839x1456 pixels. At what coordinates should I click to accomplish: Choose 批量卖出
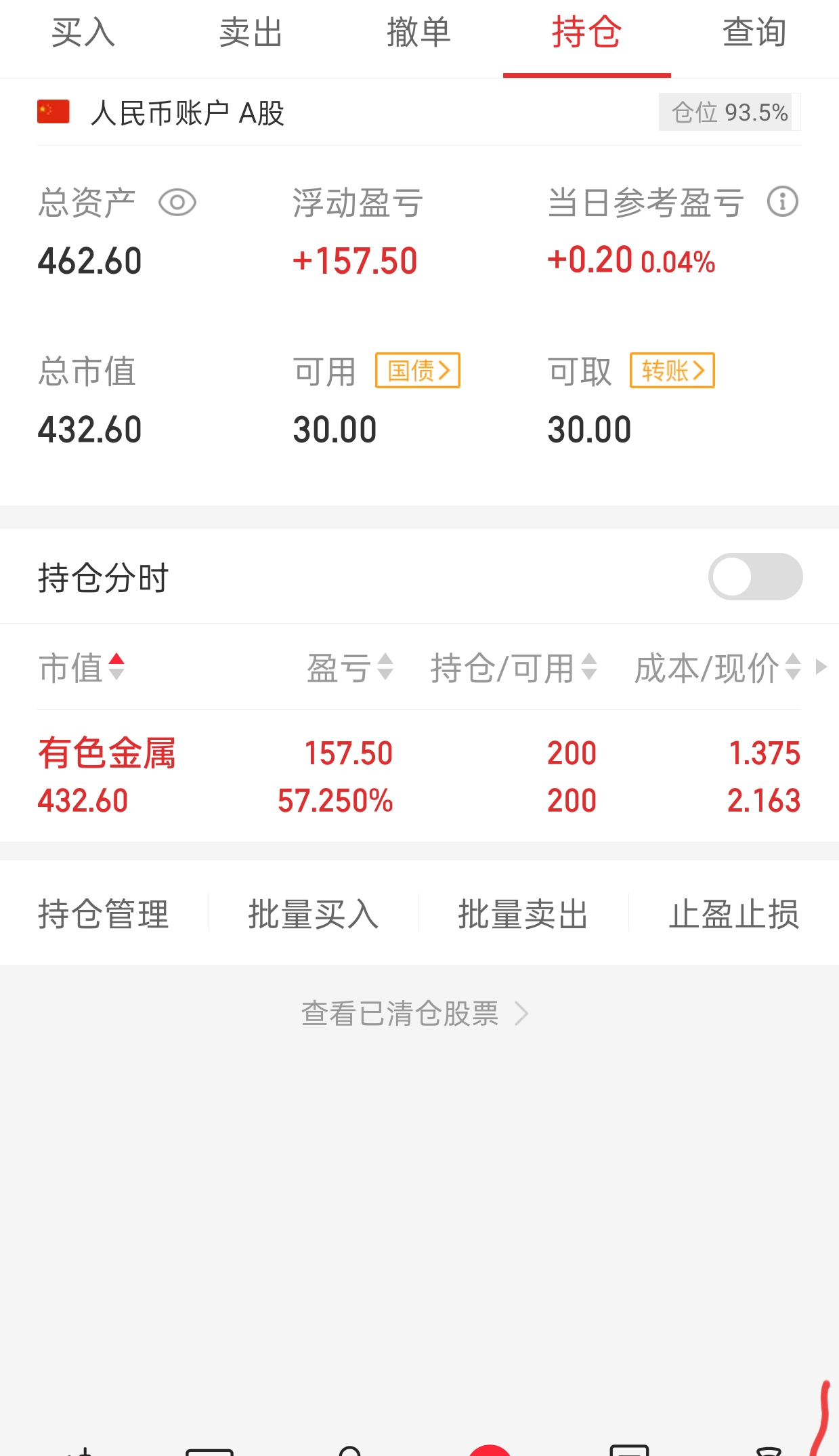coord(523,913)
